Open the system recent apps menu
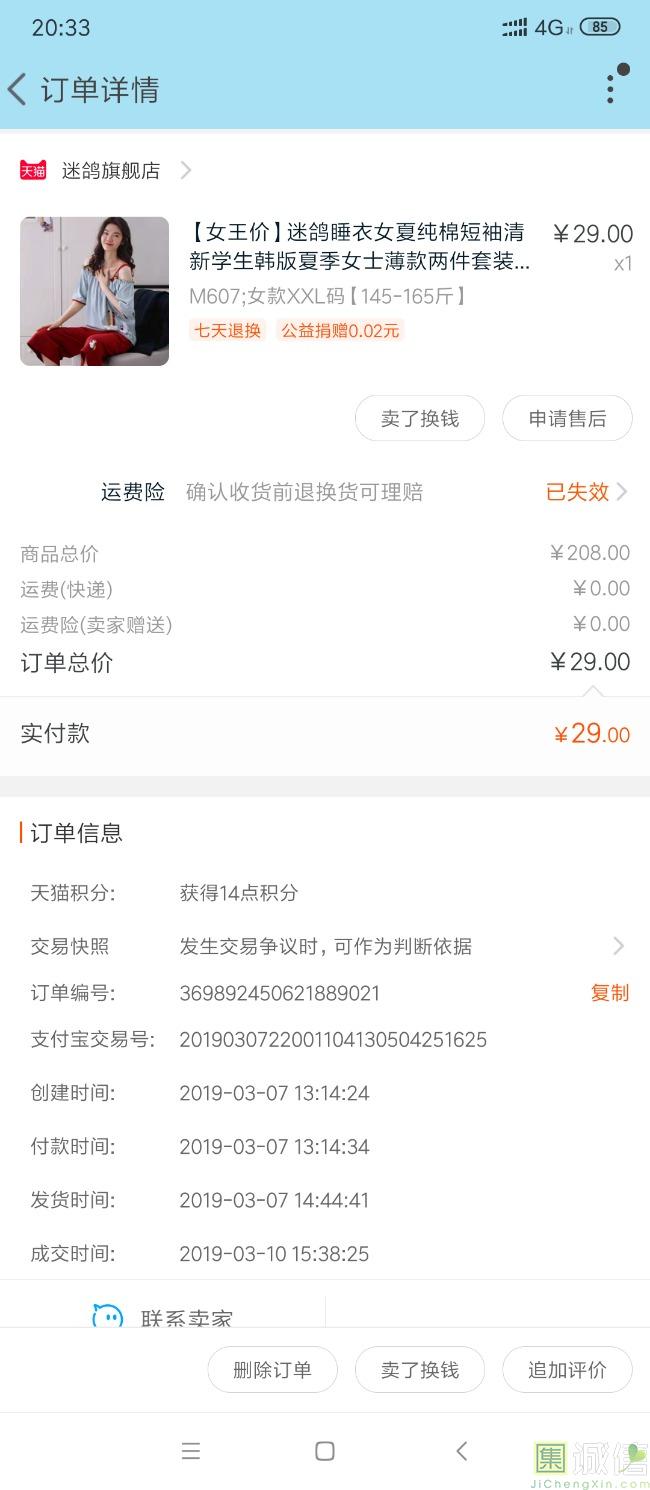Image resolution: width=650 pixels, height=1490 pixels. 191,1451
